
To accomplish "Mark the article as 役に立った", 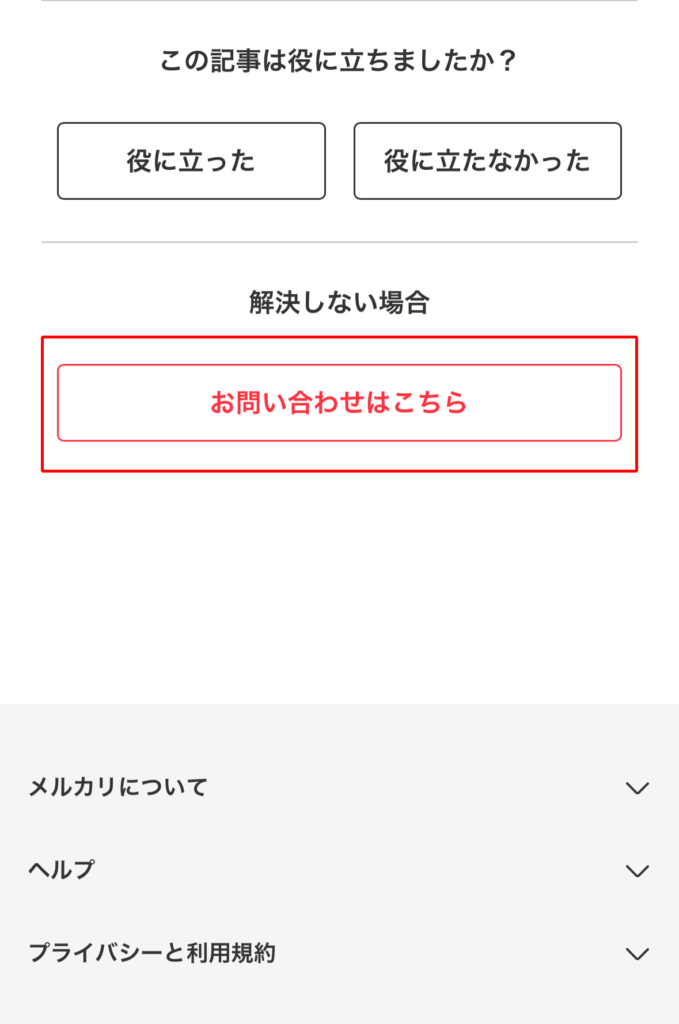I will [x=191, y=161].
